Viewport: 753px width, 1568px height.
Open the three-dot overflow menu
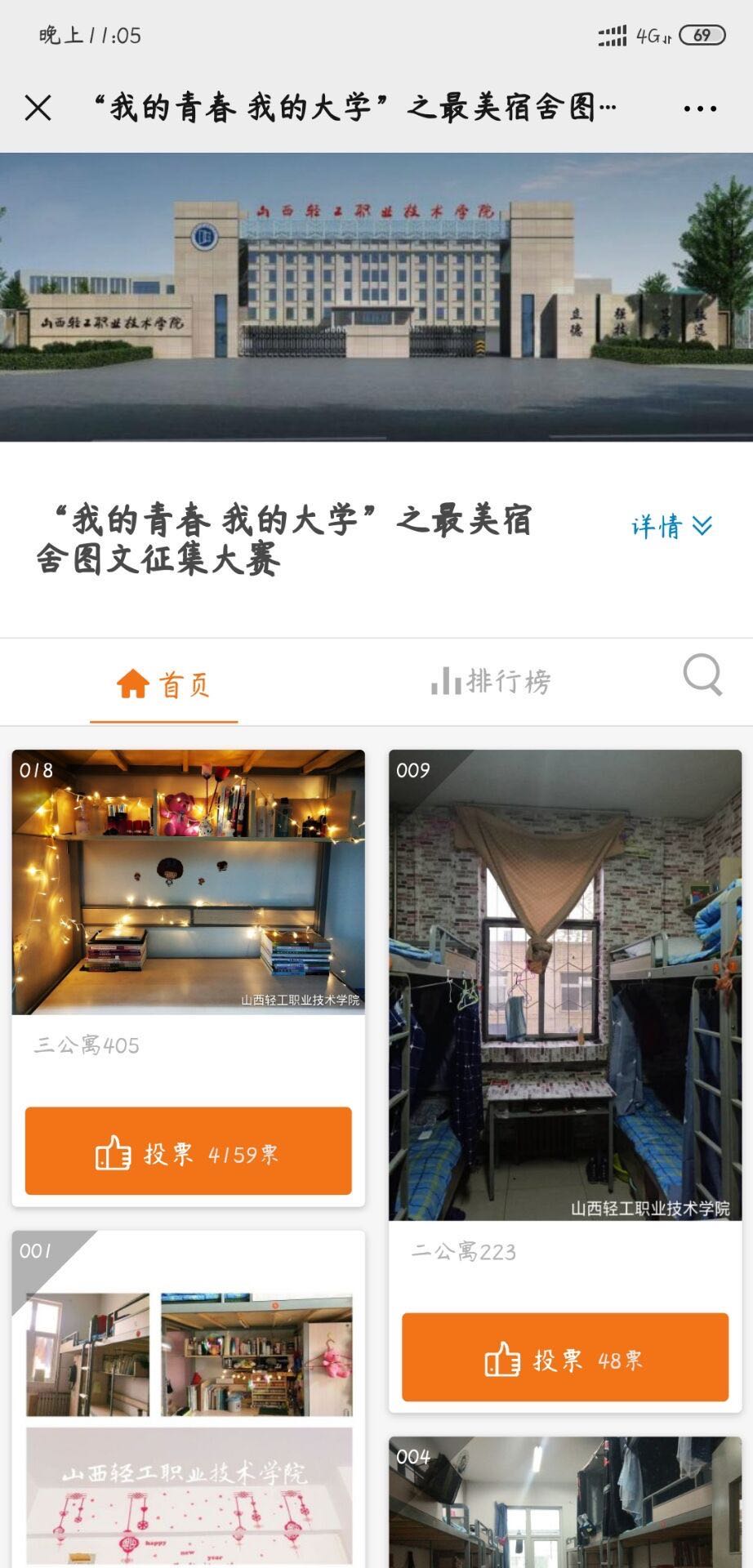click(700, 109)
